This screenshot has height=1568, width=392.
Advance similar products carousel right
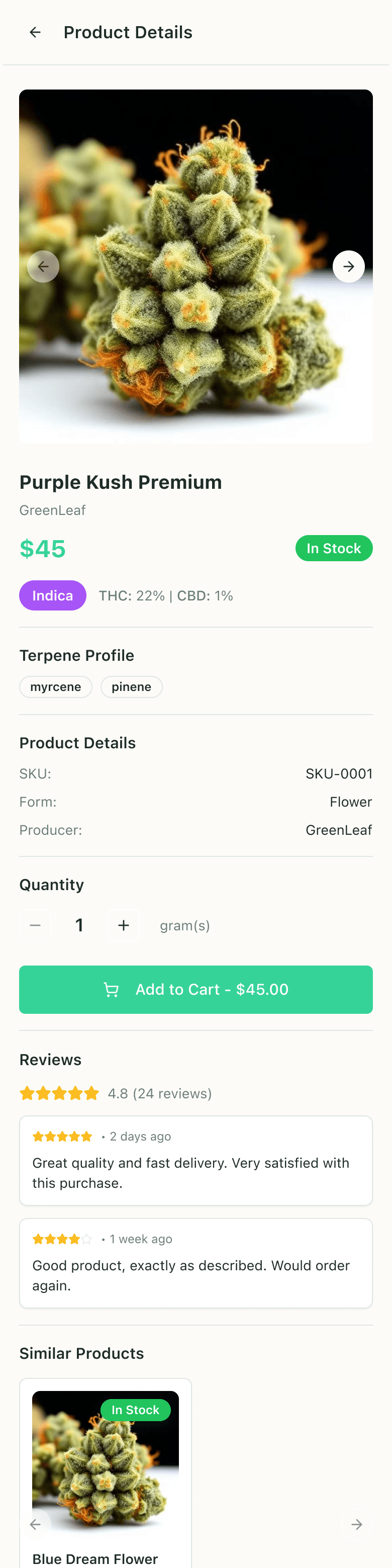click(x=357, y=1524)
